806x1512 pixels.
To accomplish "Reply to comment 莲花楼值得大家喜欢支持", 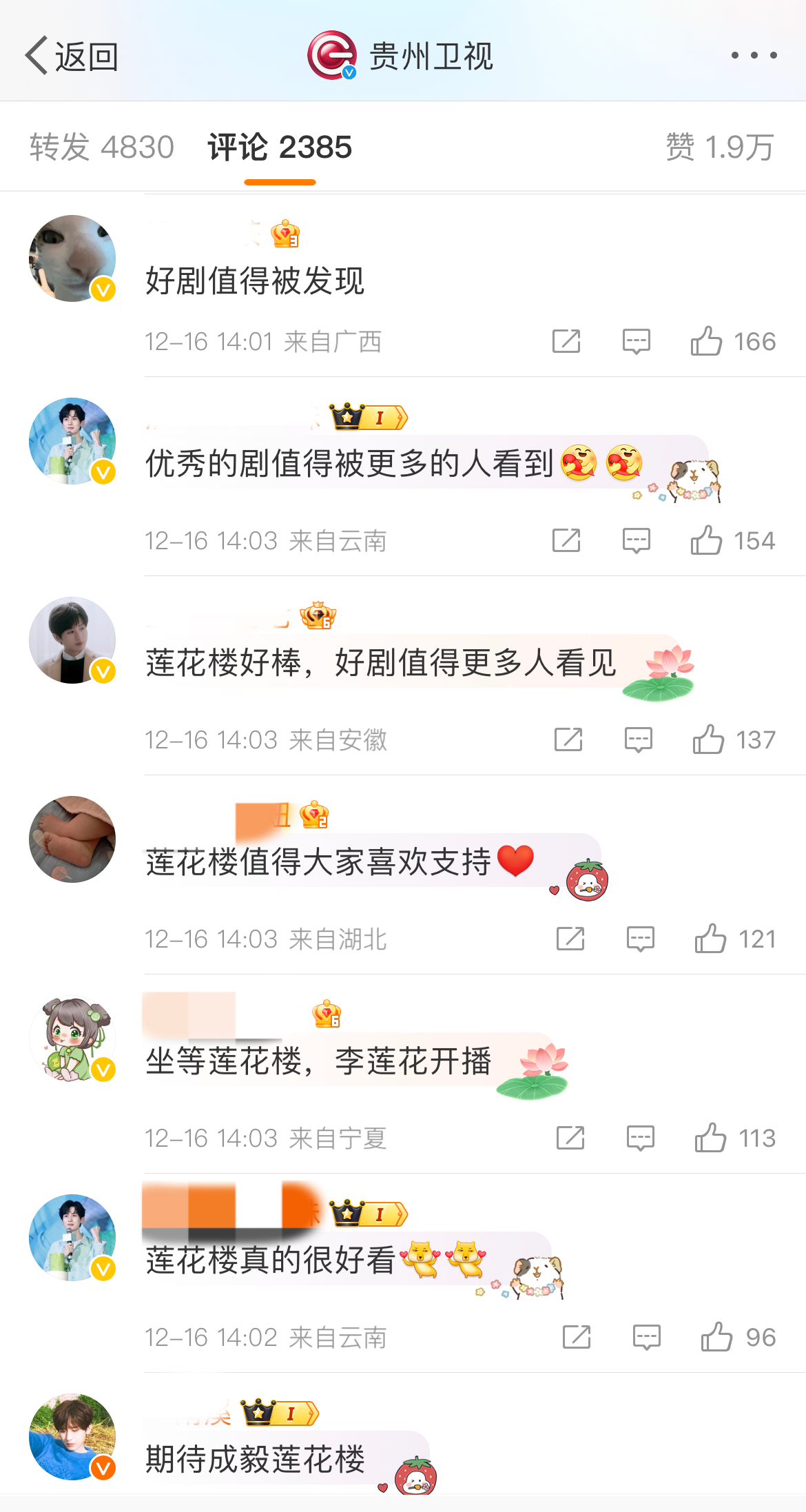I will 640,939.
